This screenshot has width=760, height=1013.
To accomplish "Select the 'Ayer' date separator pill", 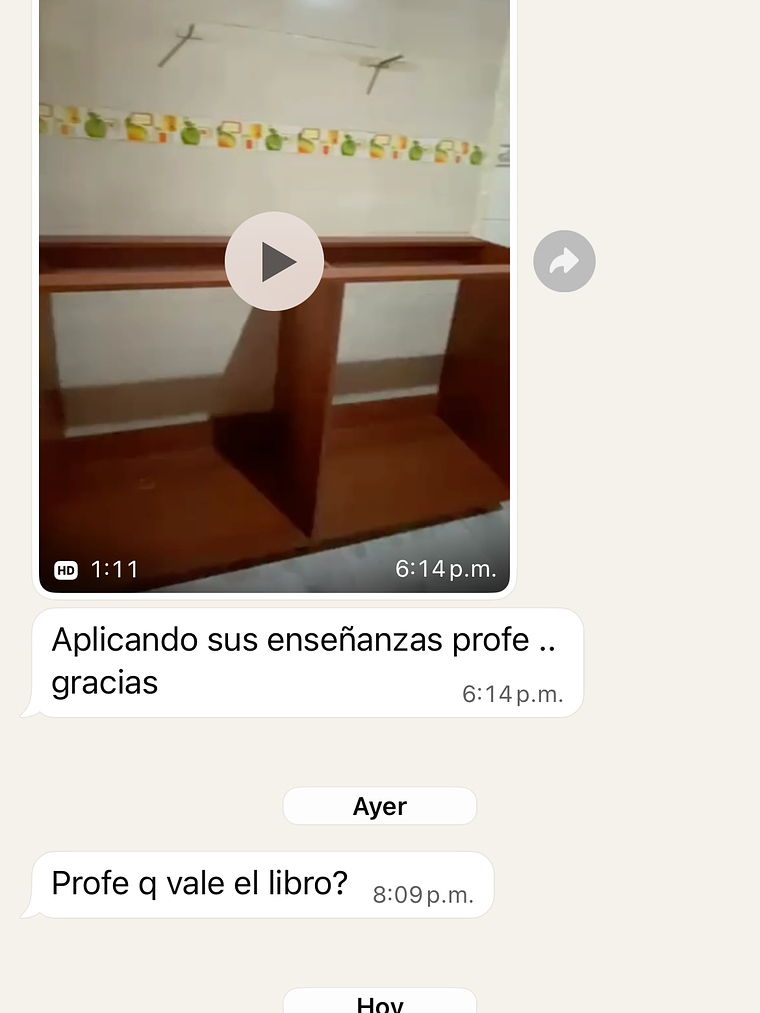I will 380,806.
